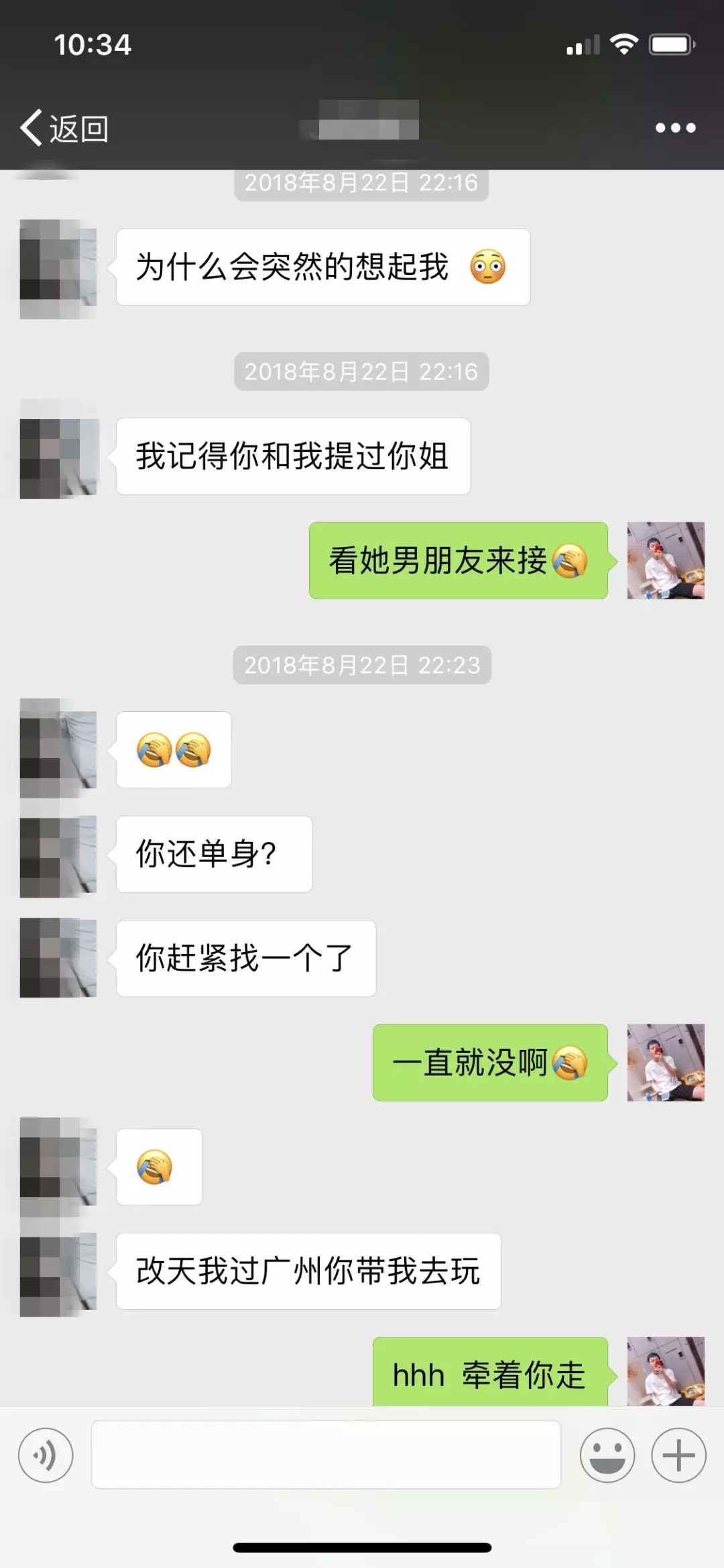Switch to voice message input
This screenshot has height=1568, width=724.
(x=46, y=1455)
